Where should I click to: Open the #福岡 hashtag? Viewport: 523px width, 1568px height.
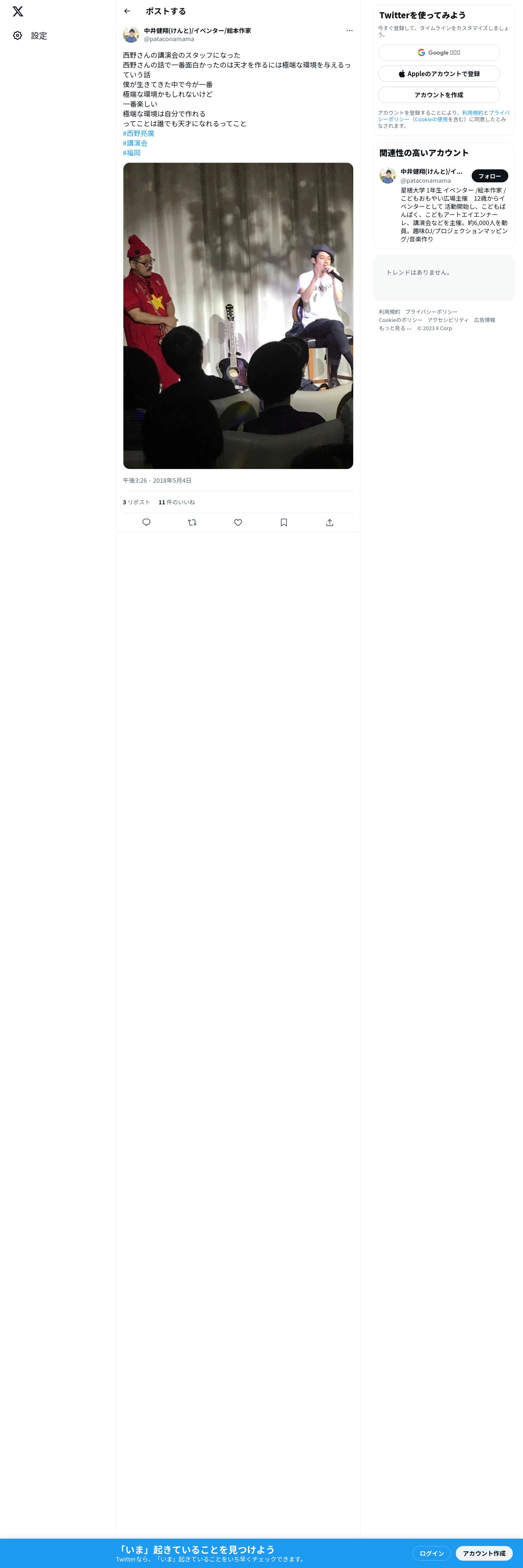[x=132, y=153]
